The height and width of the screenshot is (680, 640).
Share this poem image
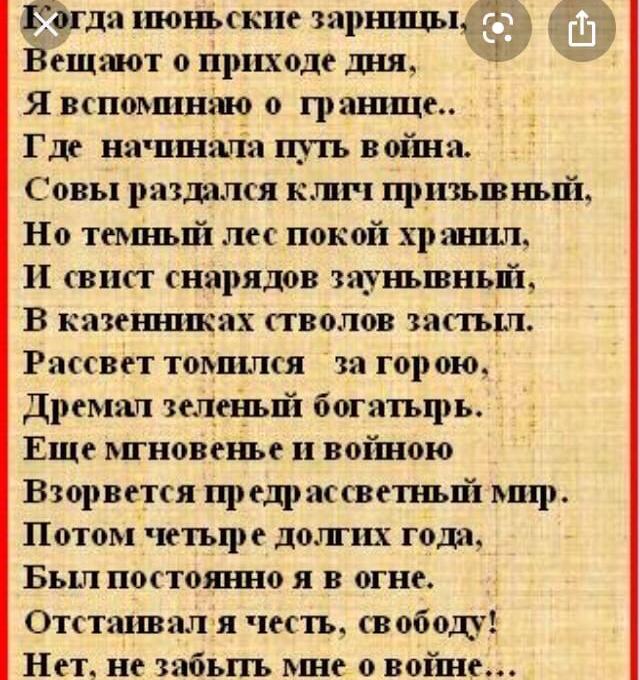pos(582,30)
